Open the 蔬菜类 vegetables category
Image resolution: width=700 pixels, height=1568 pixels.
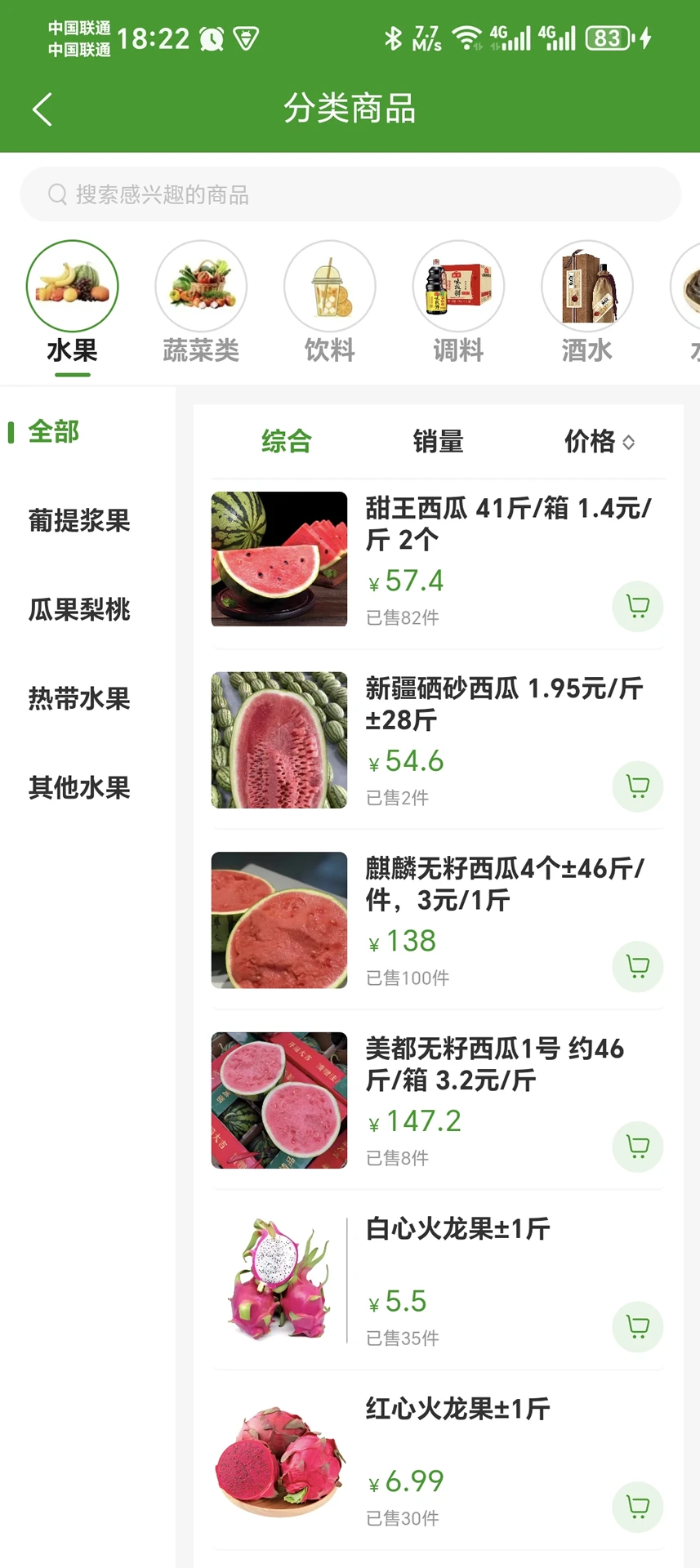coord(200,286)
